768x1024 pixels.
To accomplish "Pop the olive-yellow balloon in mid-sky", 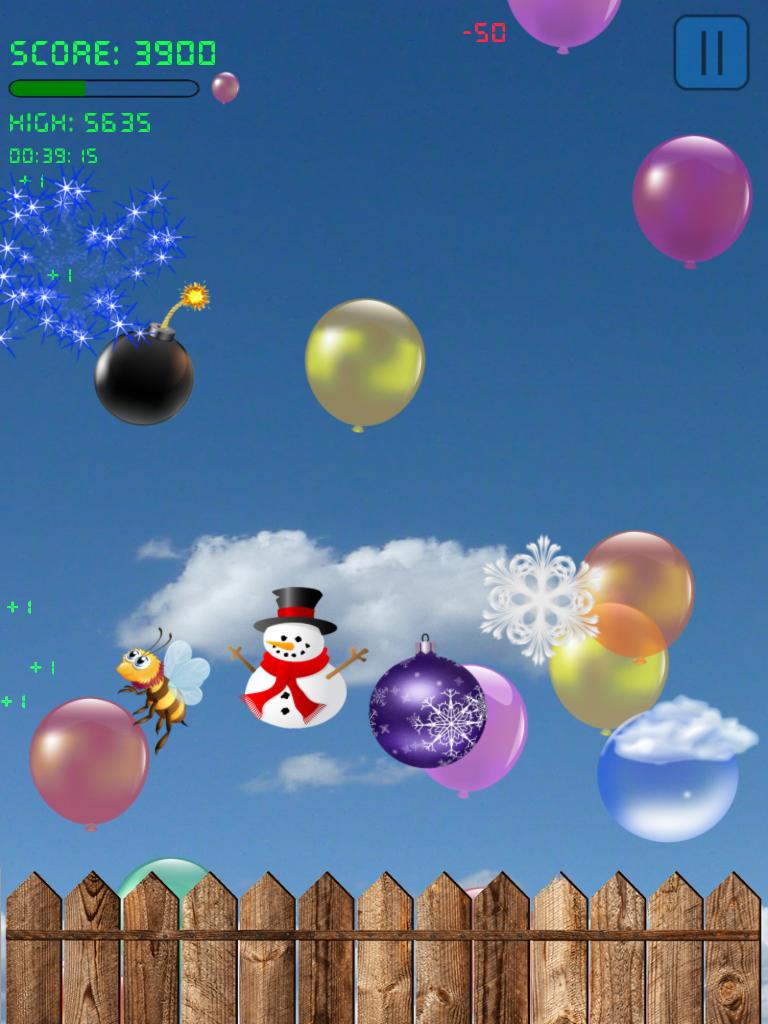I will (x=364, y=362).
